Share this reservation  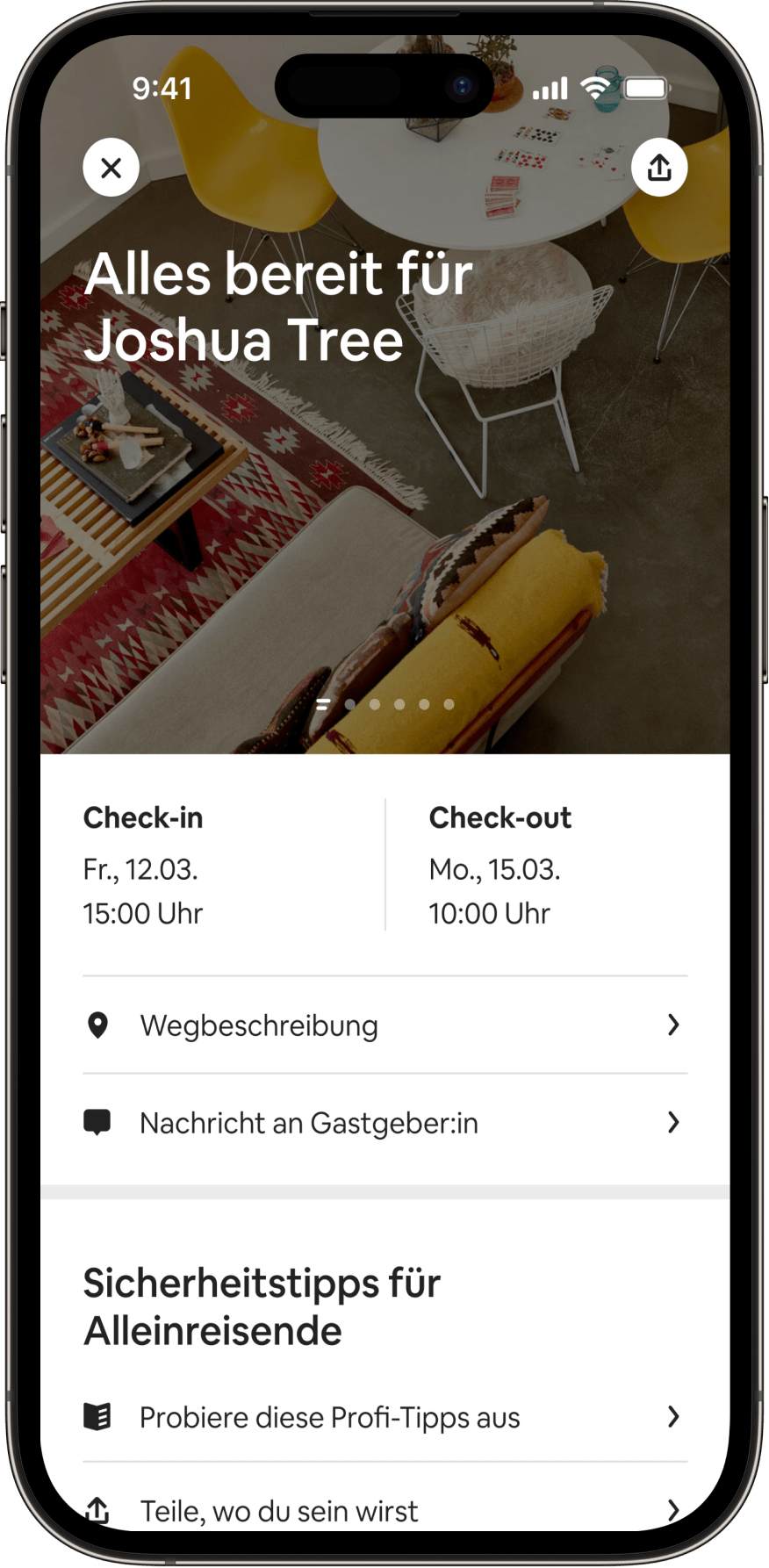tap(659, 167)
